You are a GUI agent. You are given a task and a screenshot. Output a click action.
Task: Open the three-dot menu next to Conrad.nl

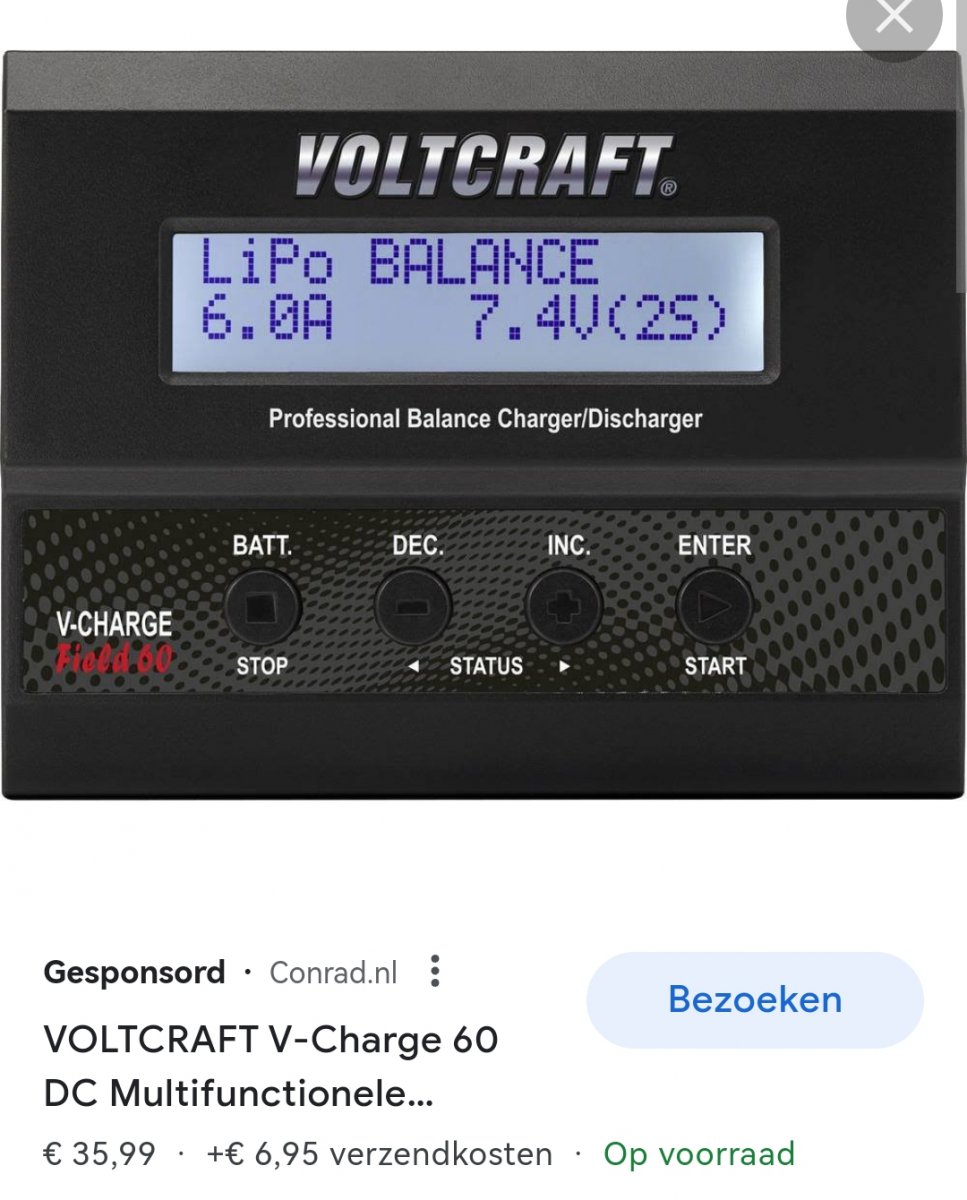434,971
